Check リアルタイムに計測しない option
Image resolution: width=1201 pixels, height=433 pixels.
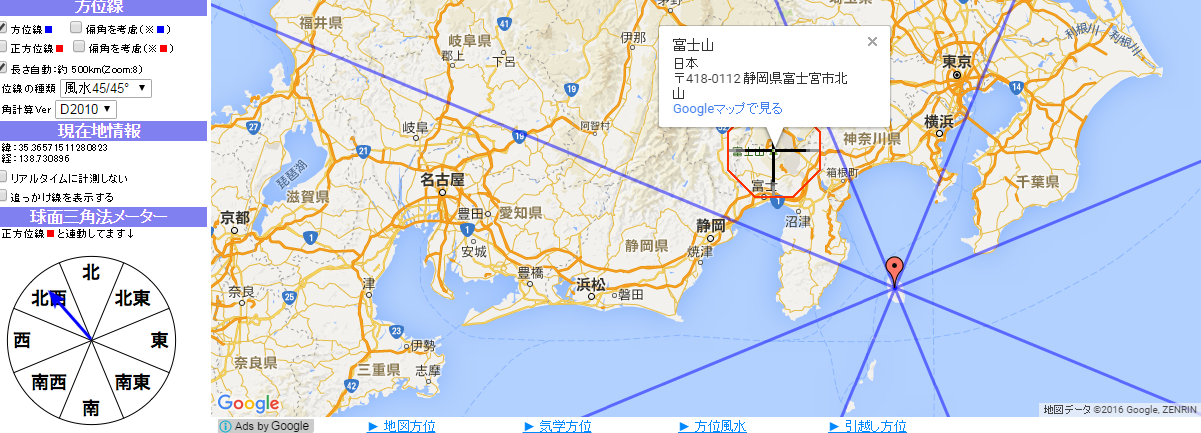pos(3,178)
